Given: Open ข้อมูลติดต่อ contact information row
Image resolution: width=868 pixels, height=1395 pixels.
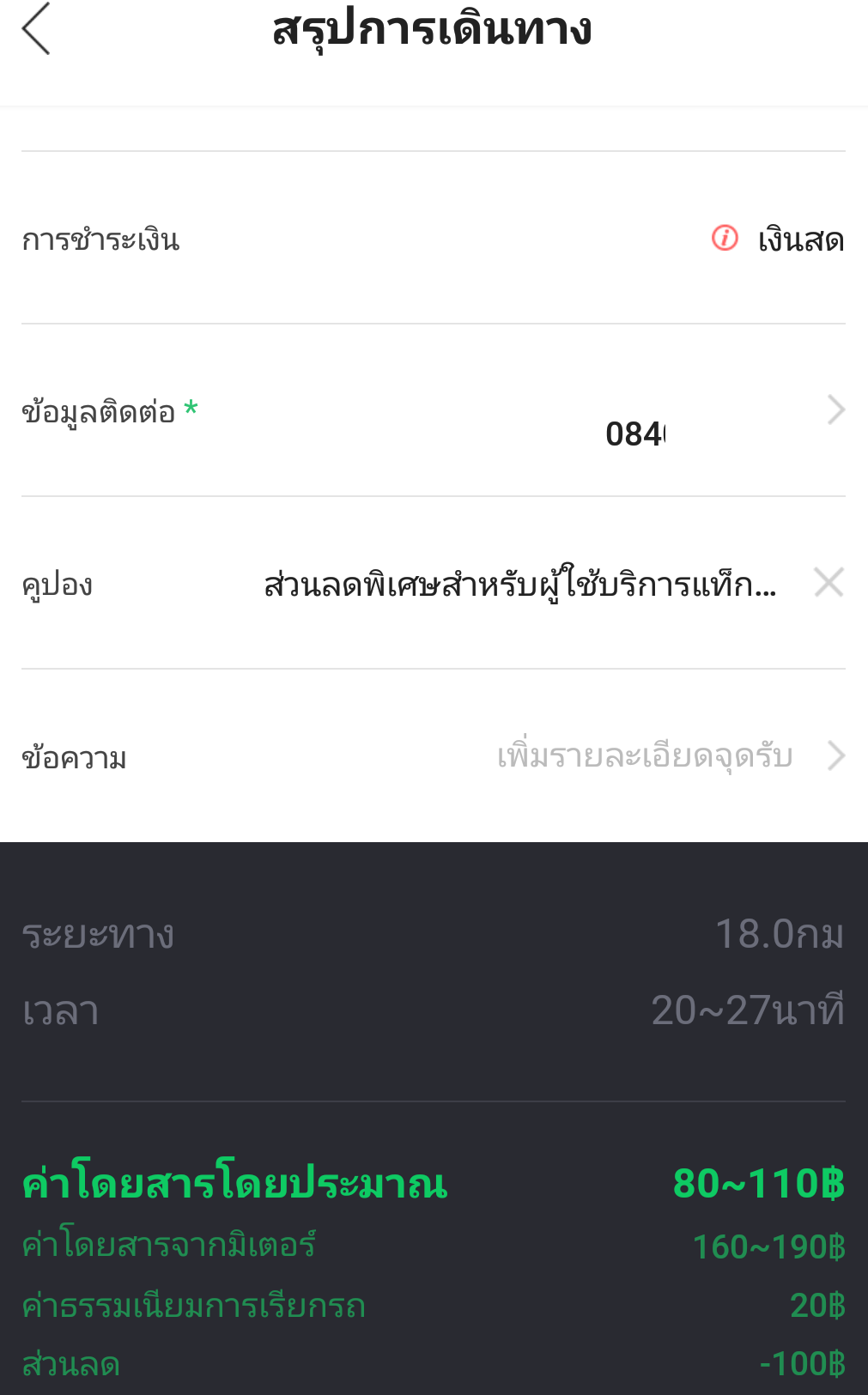Looking at the screenshot, I should (433, 412).
